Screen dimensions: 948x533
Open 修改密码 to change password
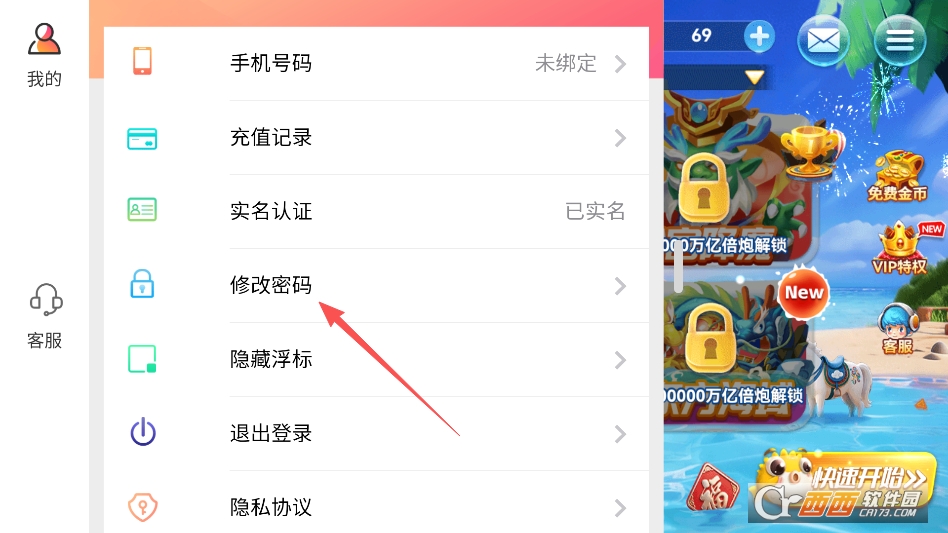[376, 286]
